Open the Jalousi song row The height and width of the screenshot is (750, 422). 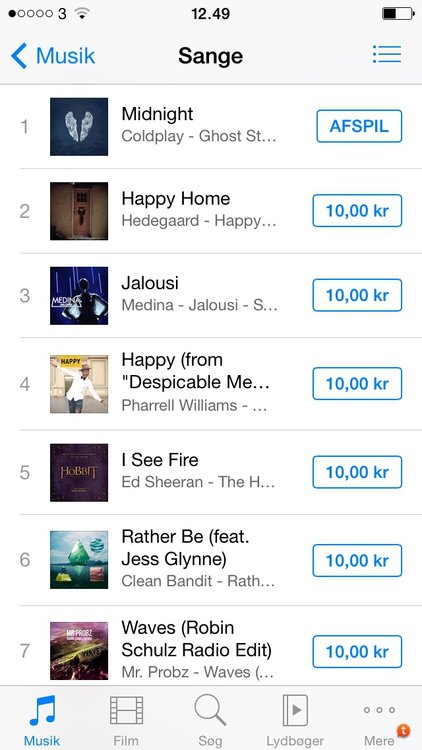click(211, 296)
